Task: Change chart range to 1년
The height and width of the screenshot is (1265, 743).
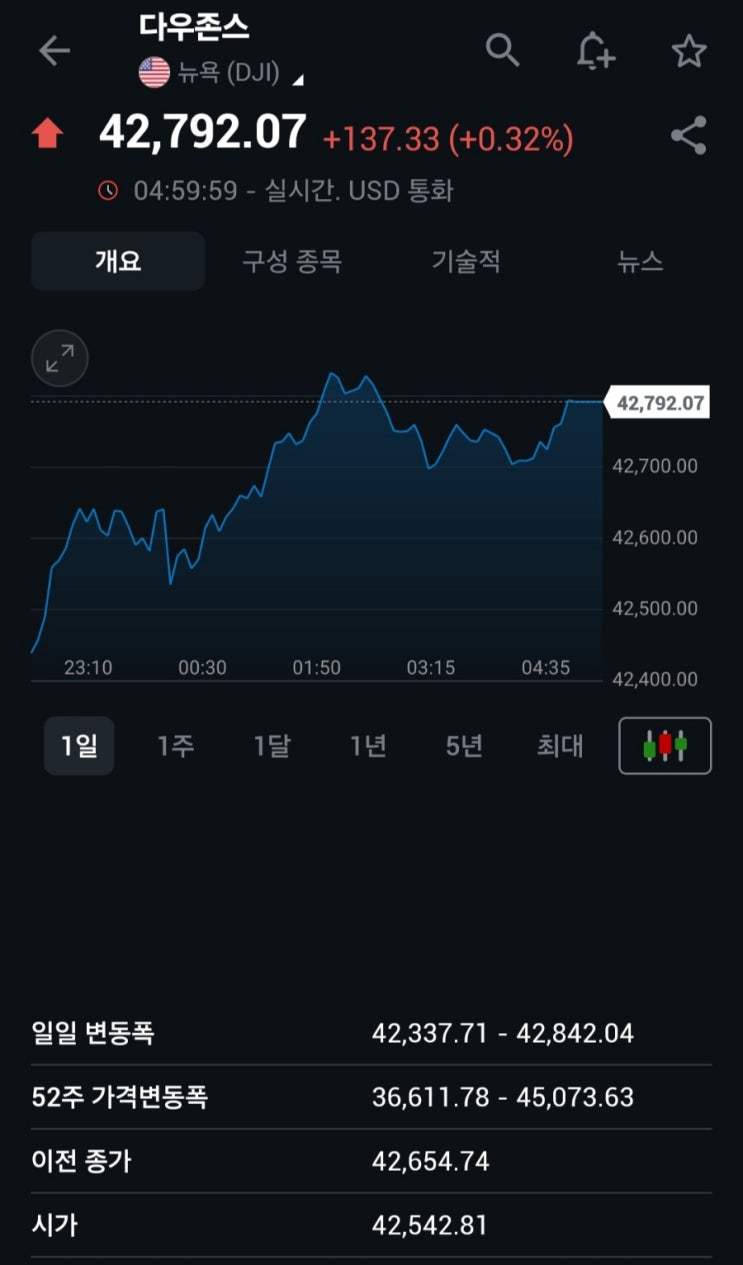Action: [368, 746]
